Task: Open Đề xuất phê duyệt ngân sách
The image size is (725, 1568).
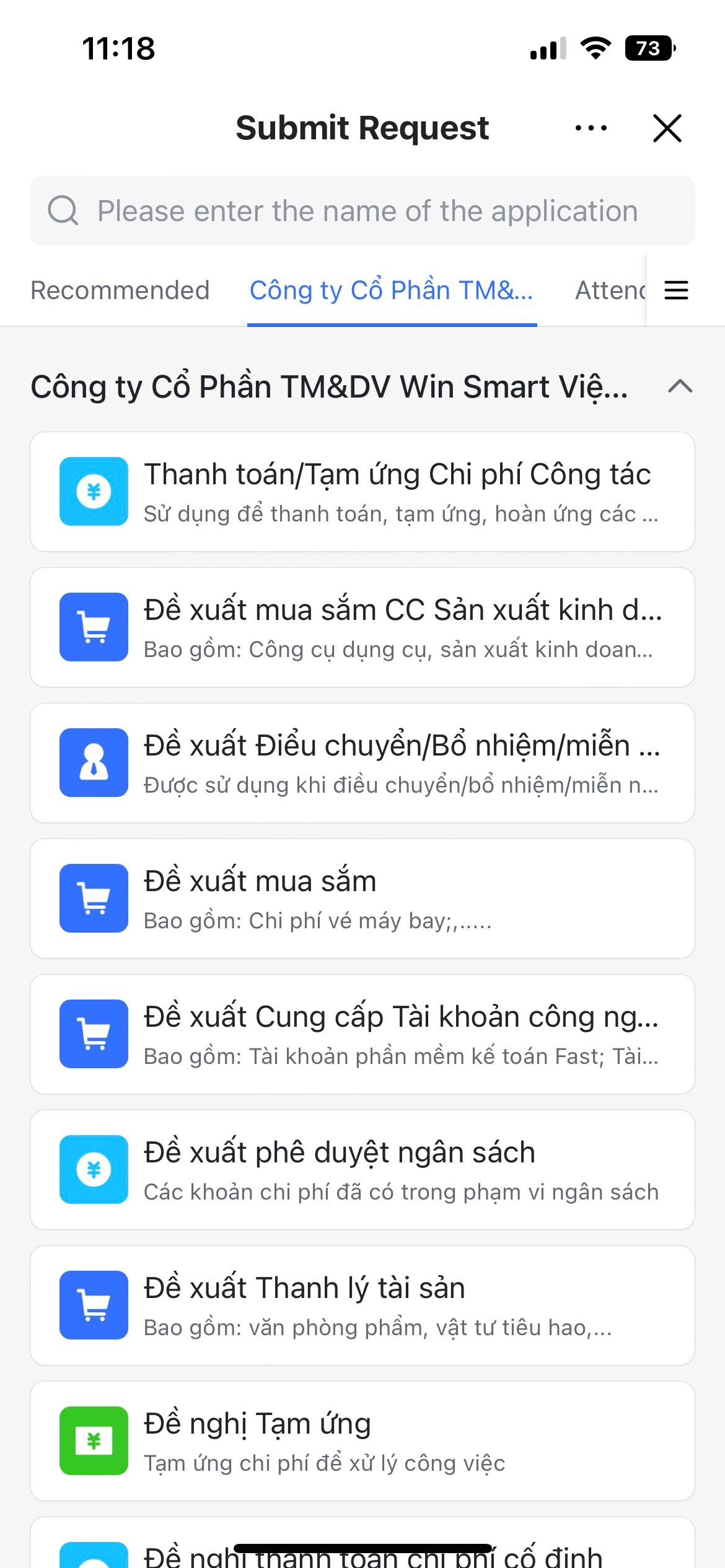Action: pos(362,1170)
